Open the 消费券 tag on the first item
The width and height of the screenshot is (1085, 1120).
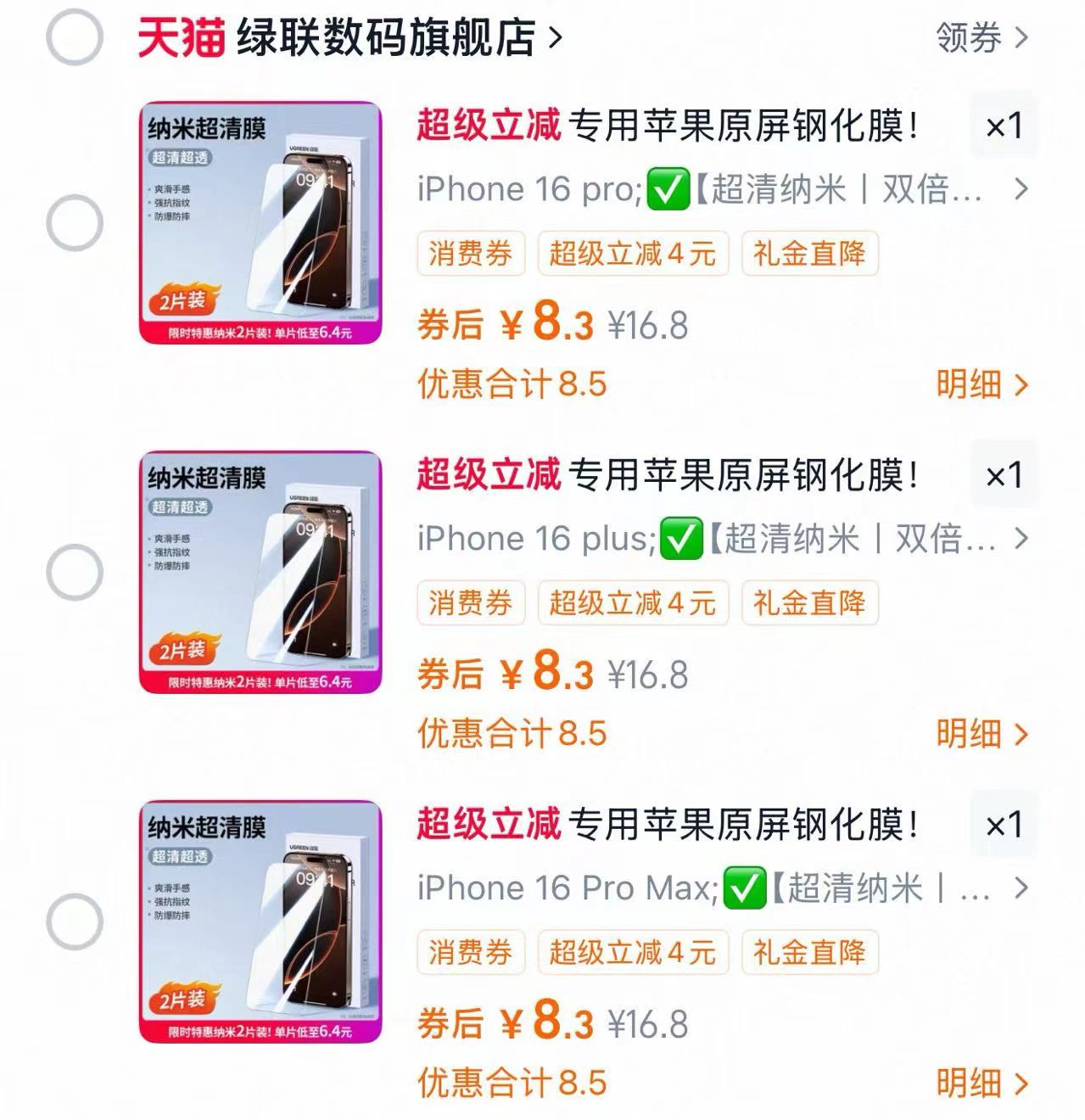click(x=470, y=254)
